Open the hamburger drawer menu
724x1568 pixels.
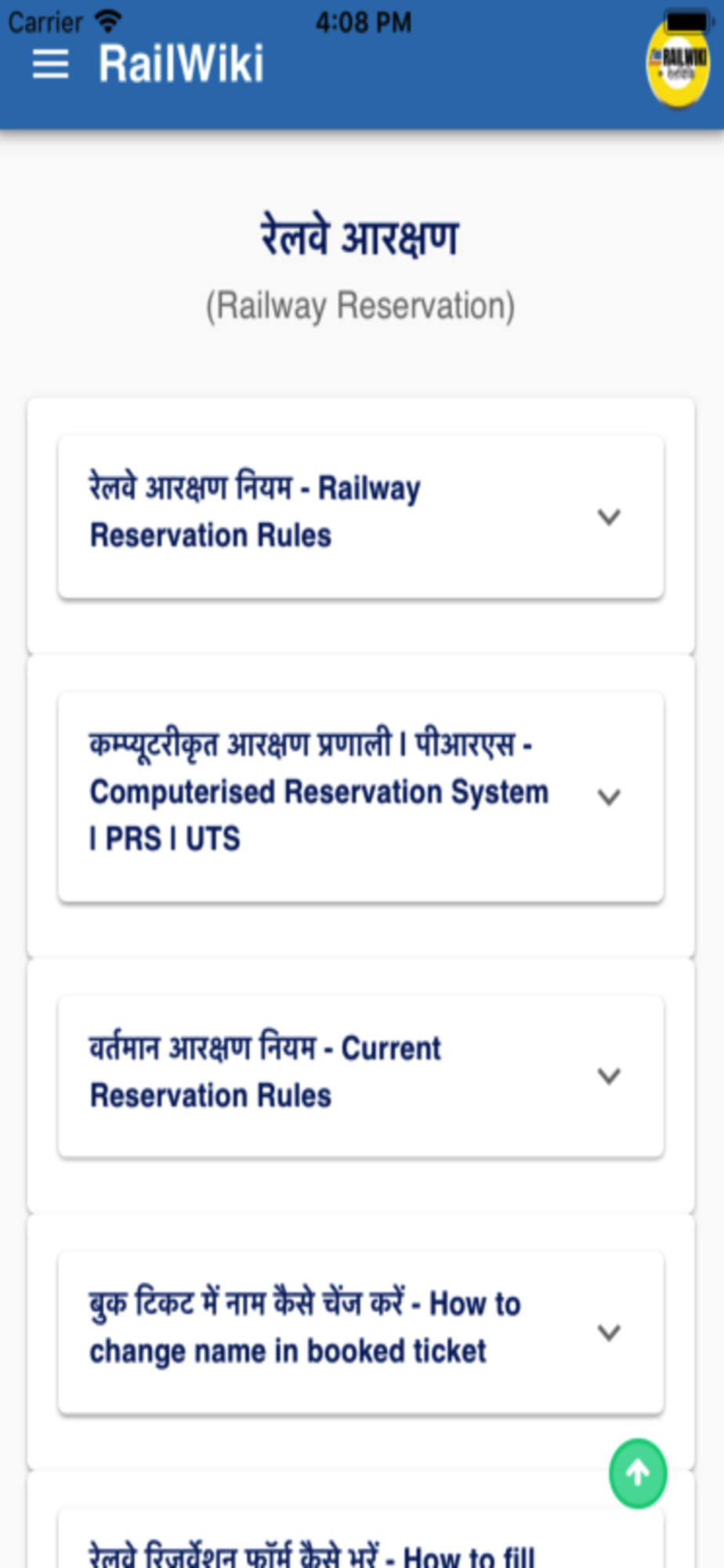(50, 64)
